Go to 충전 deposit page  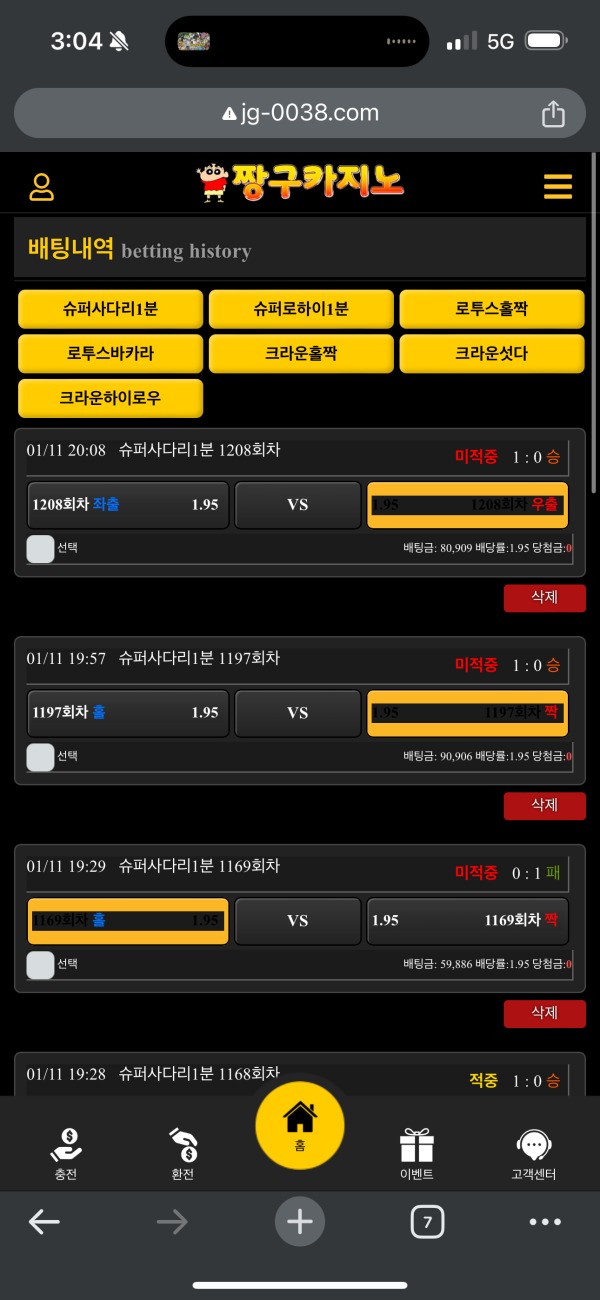65,1153
